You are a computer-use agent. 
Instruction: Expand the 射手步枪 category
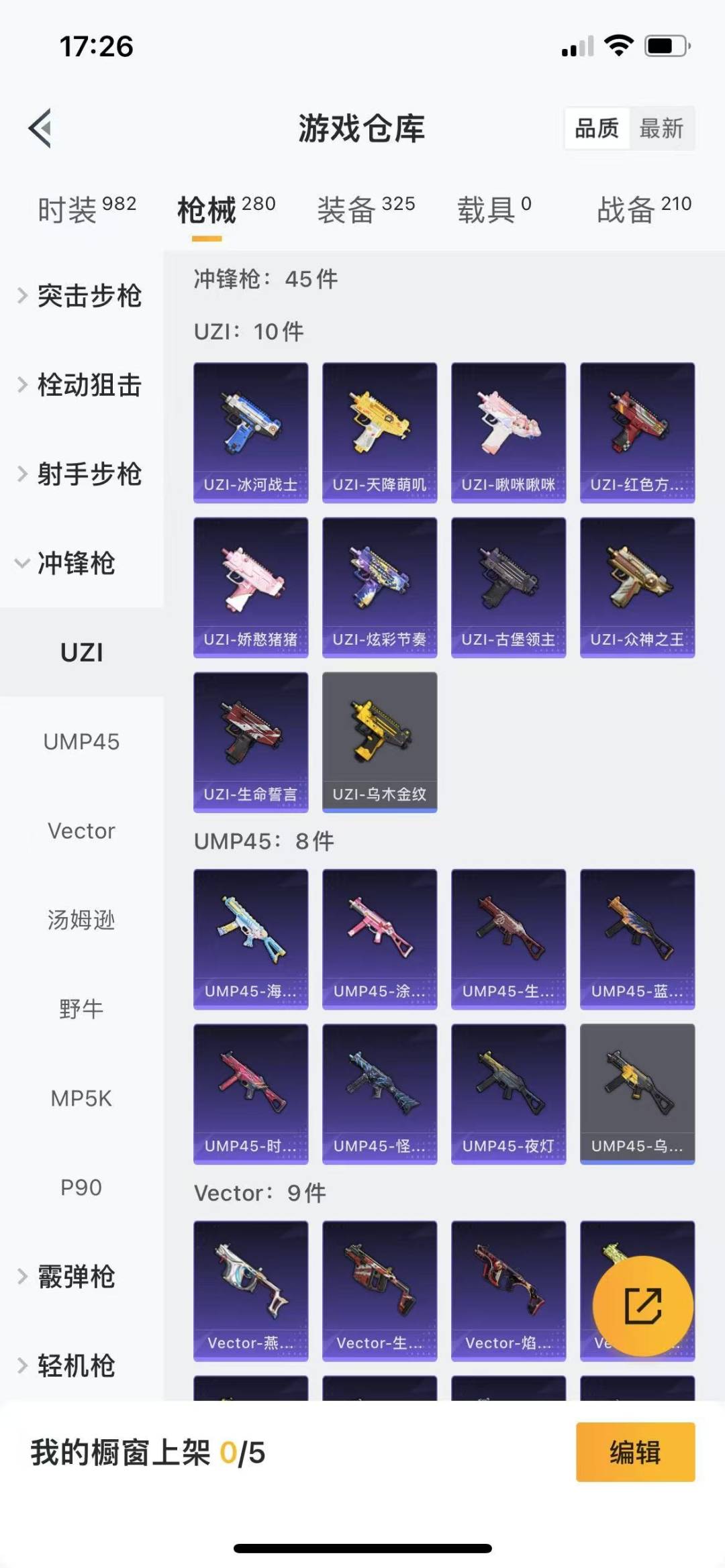[81, 474]
